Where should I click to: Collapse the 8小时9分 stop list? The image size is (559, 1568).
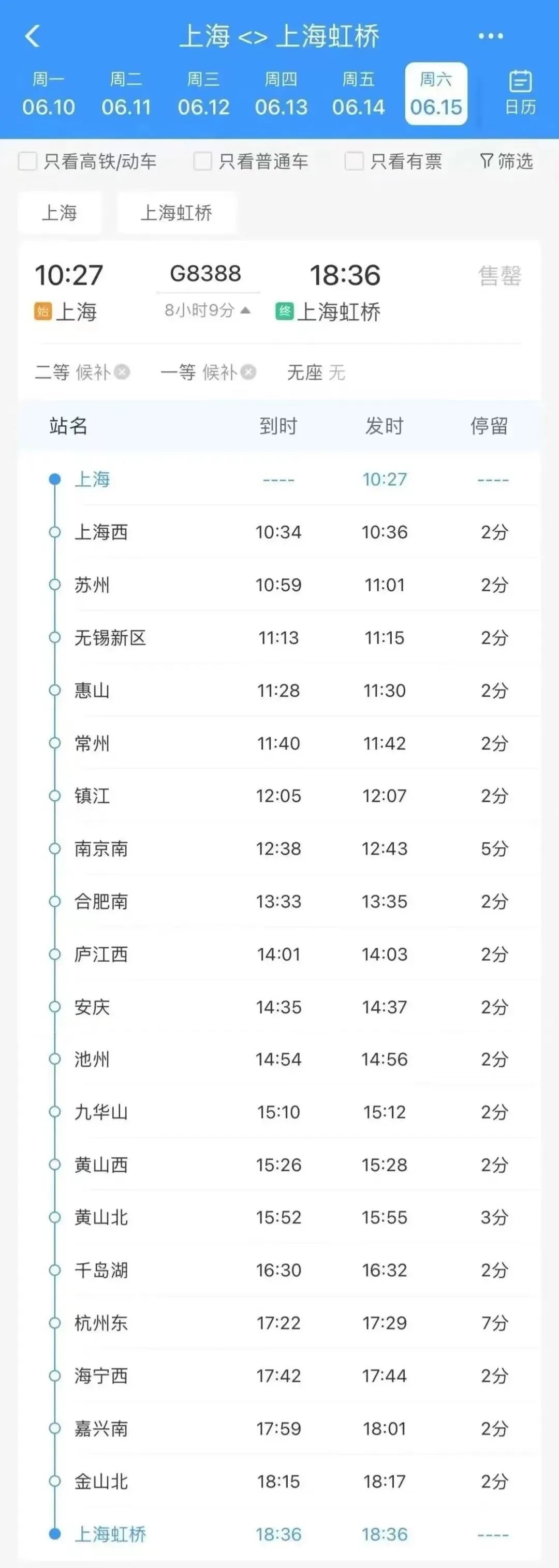click(x=207, y=310)
